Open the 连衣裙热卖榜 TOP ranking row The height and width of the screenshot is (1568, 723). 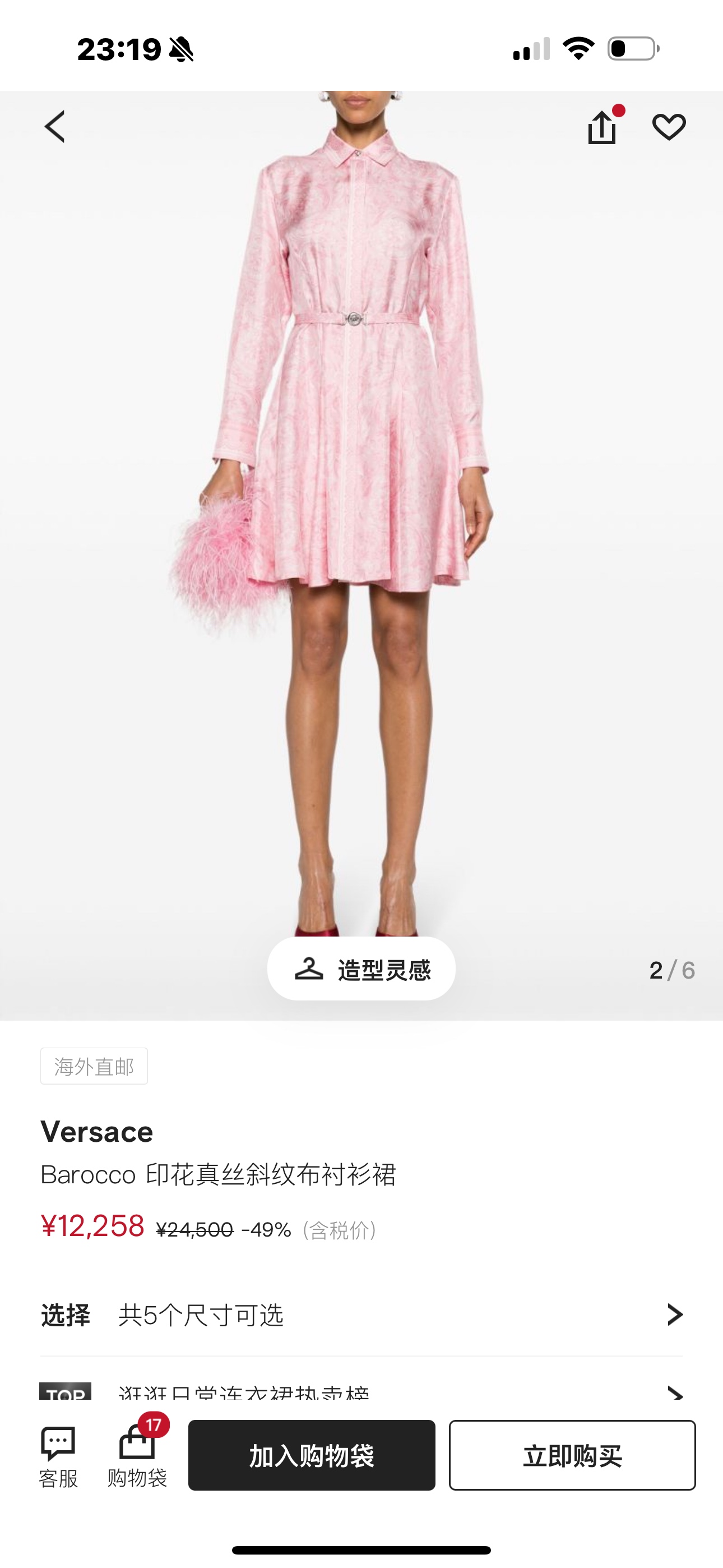click(x=361, y=1391)
